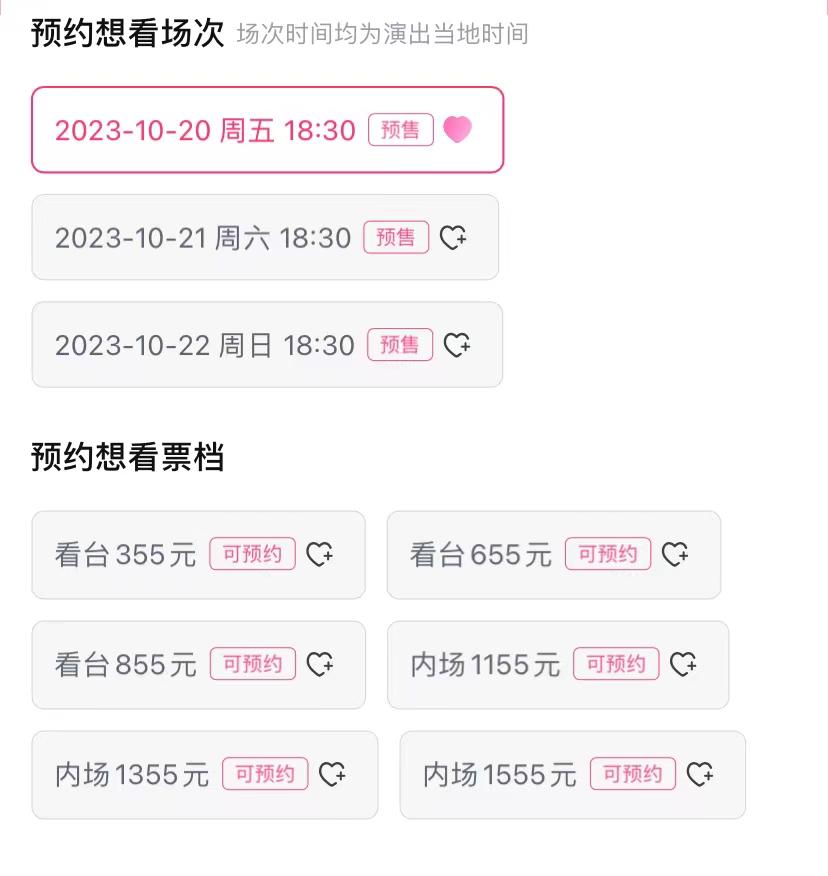Image resolution: width=828 pixels, height=876 pixels.
Task: Click the 可预约 label on 看台655元
Action: click(x=607, y=553)
